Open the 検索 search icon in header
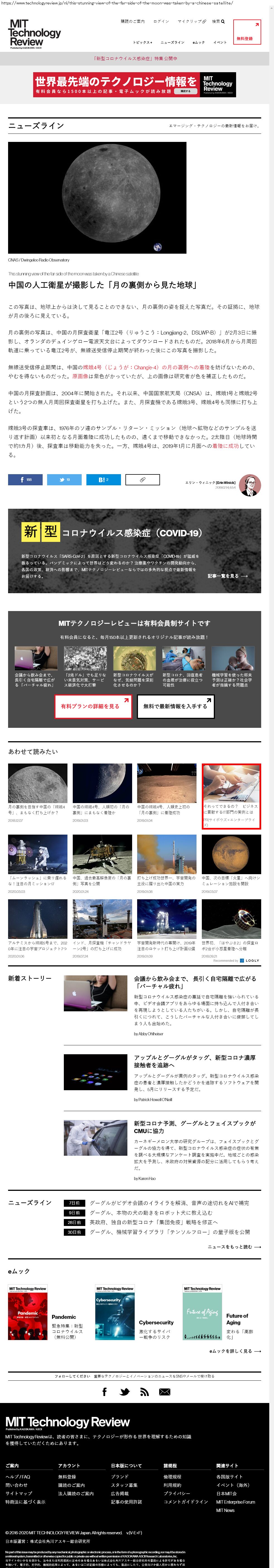274x1568 pixels. (218, 21)
